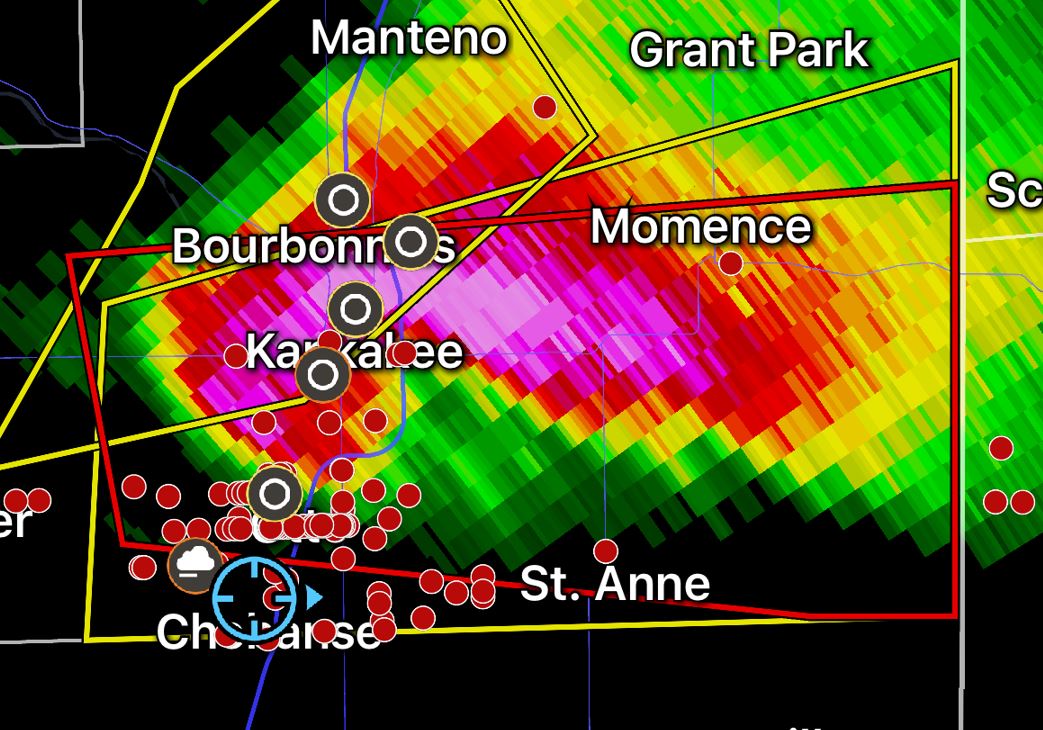Select the blue crosshair location marker
Image resolution: width=1043 pixels, height=730 pixels.
pos(255,597)
